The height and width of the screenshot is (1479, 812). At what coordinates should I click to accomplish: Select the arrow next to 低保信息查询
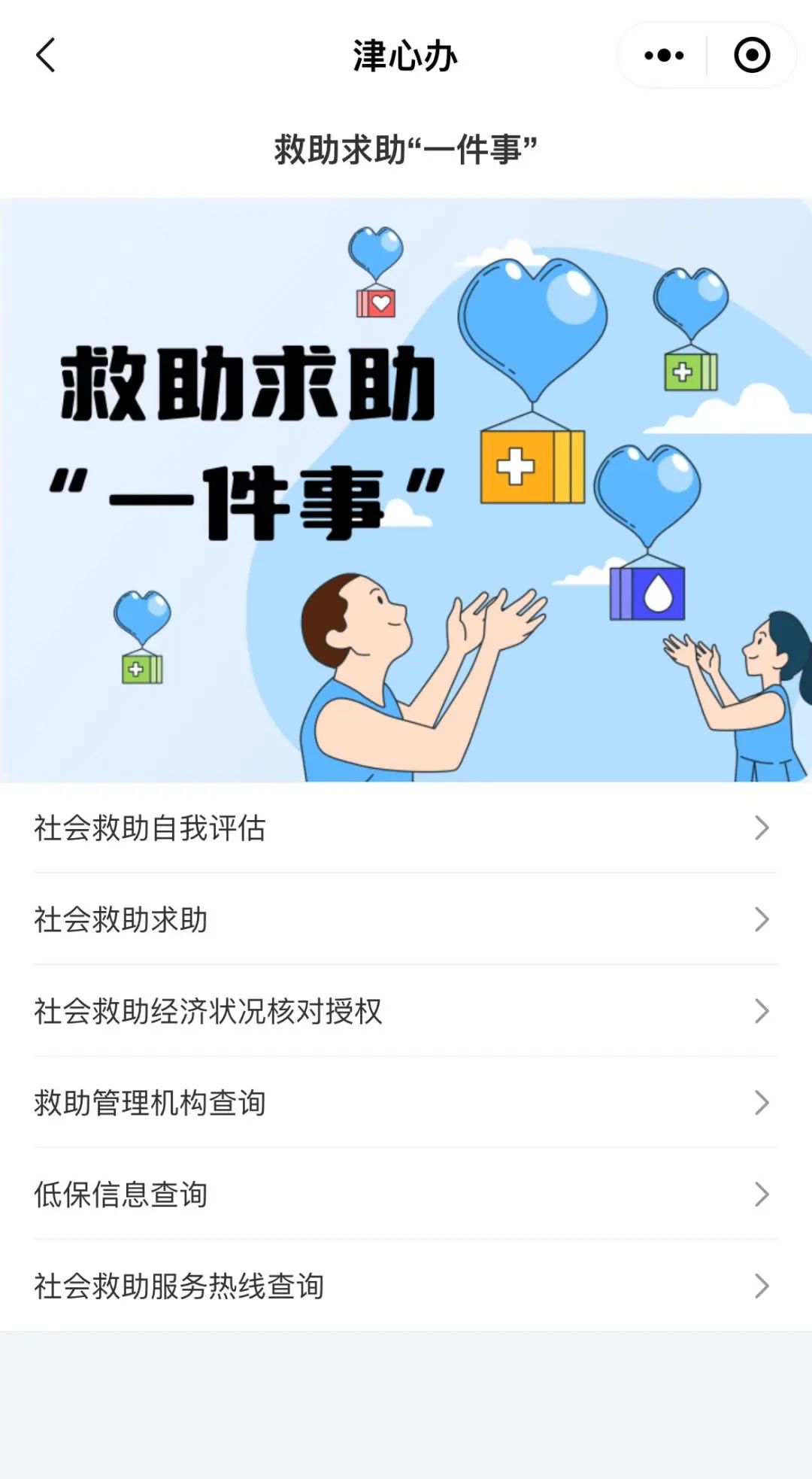click(762, 1192)
